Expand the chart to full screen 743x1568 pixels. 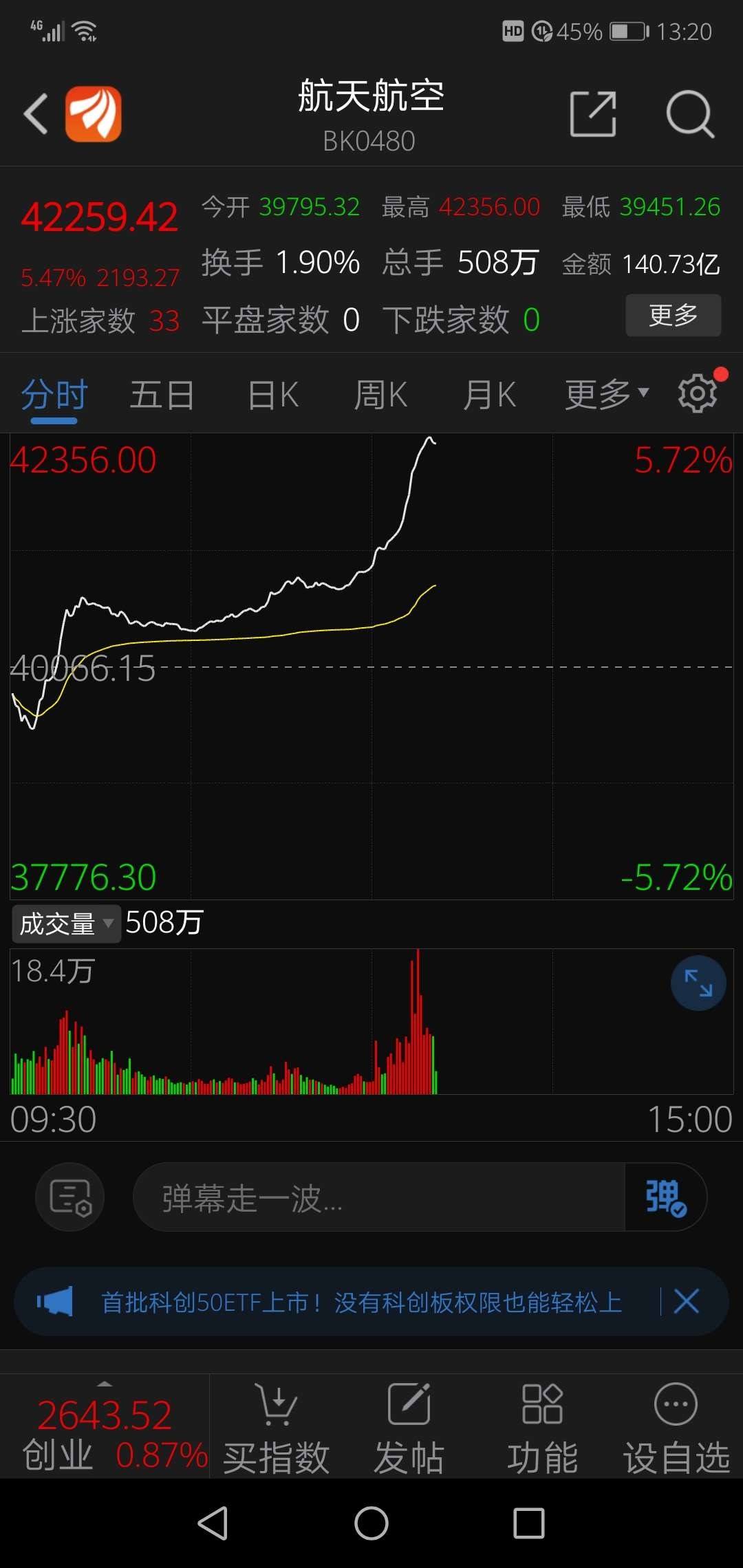coord(698,983)
